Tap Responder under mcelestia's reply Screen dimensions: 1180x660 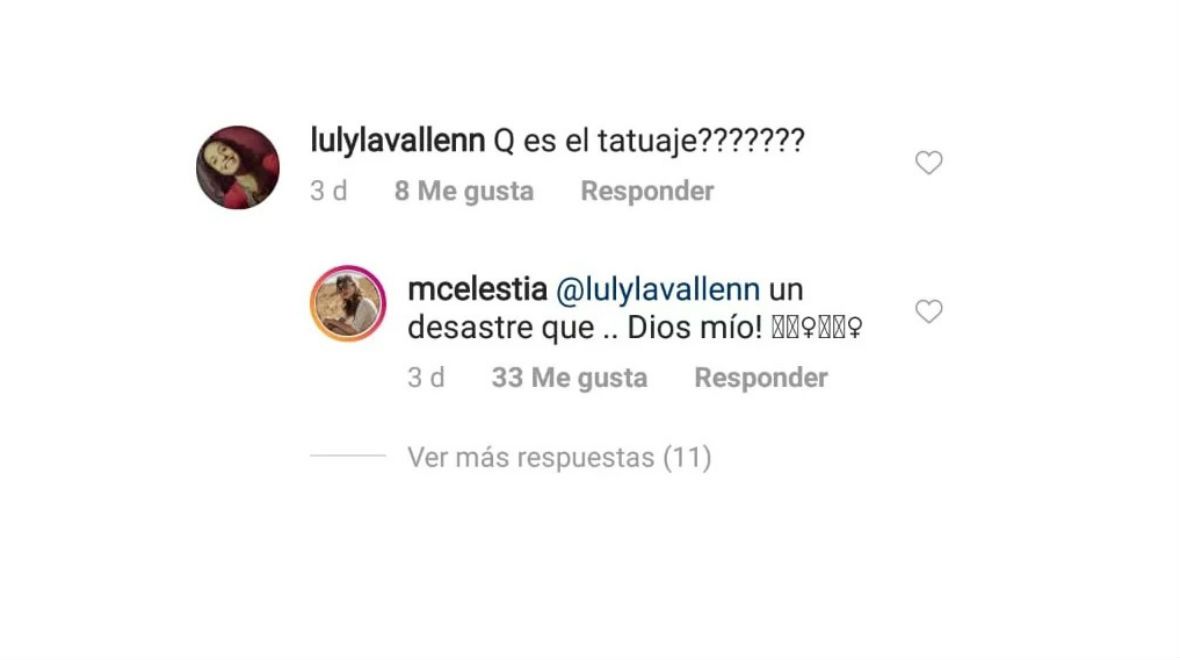click(x=761, y=378)
